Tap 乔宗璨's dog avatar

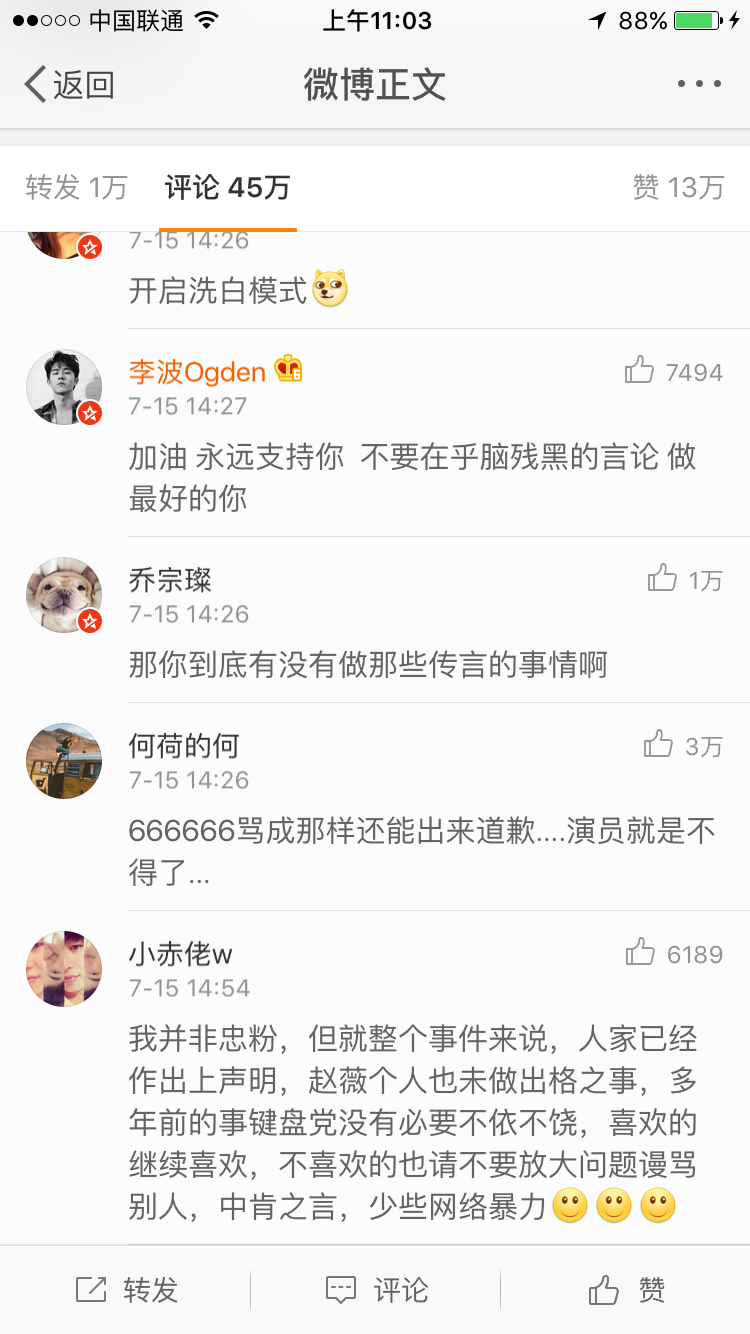(x=63, y=594)
